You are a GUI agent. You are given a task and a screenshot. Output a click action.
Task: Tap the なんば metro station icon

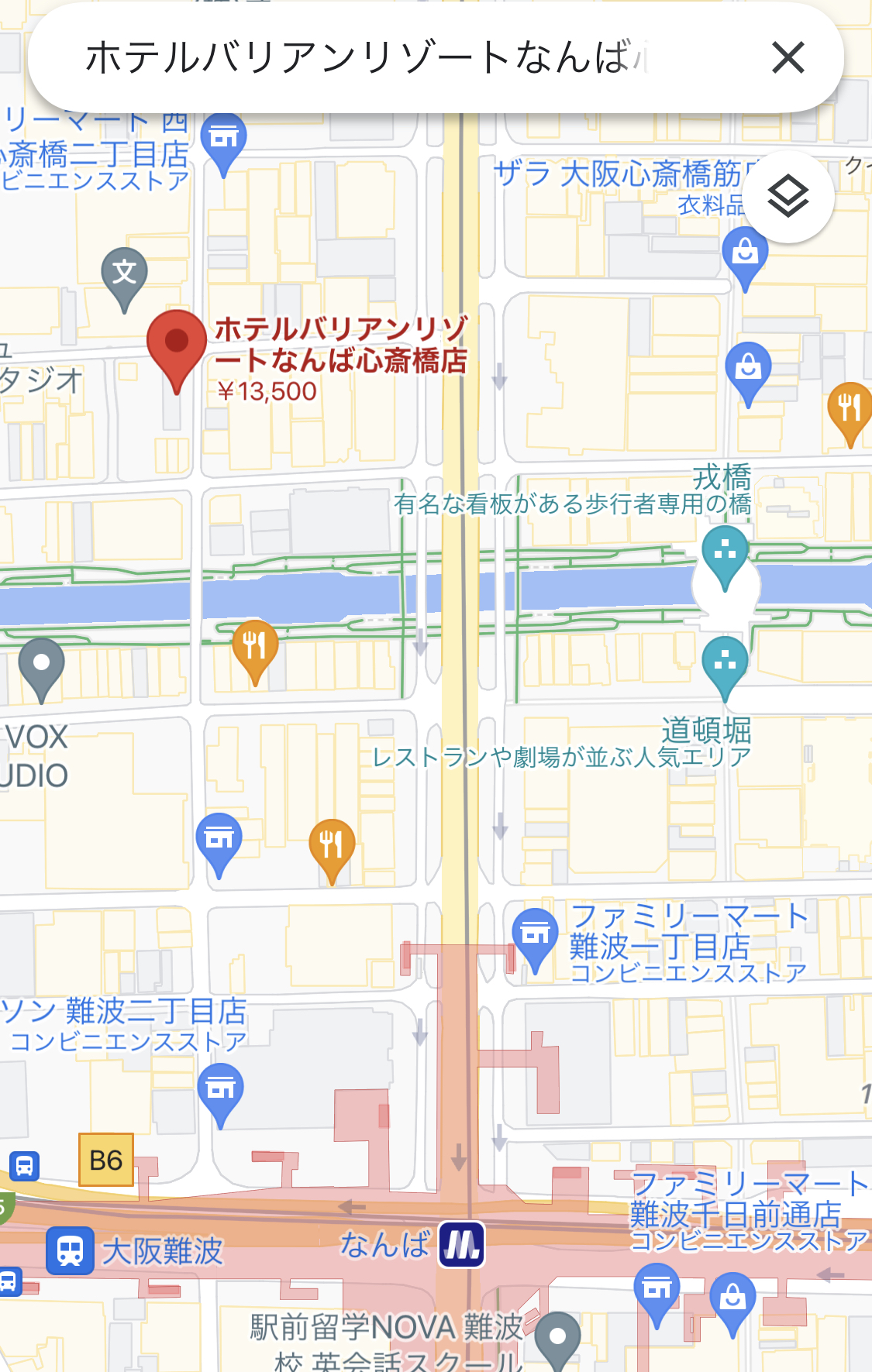tap(462, 1244)
